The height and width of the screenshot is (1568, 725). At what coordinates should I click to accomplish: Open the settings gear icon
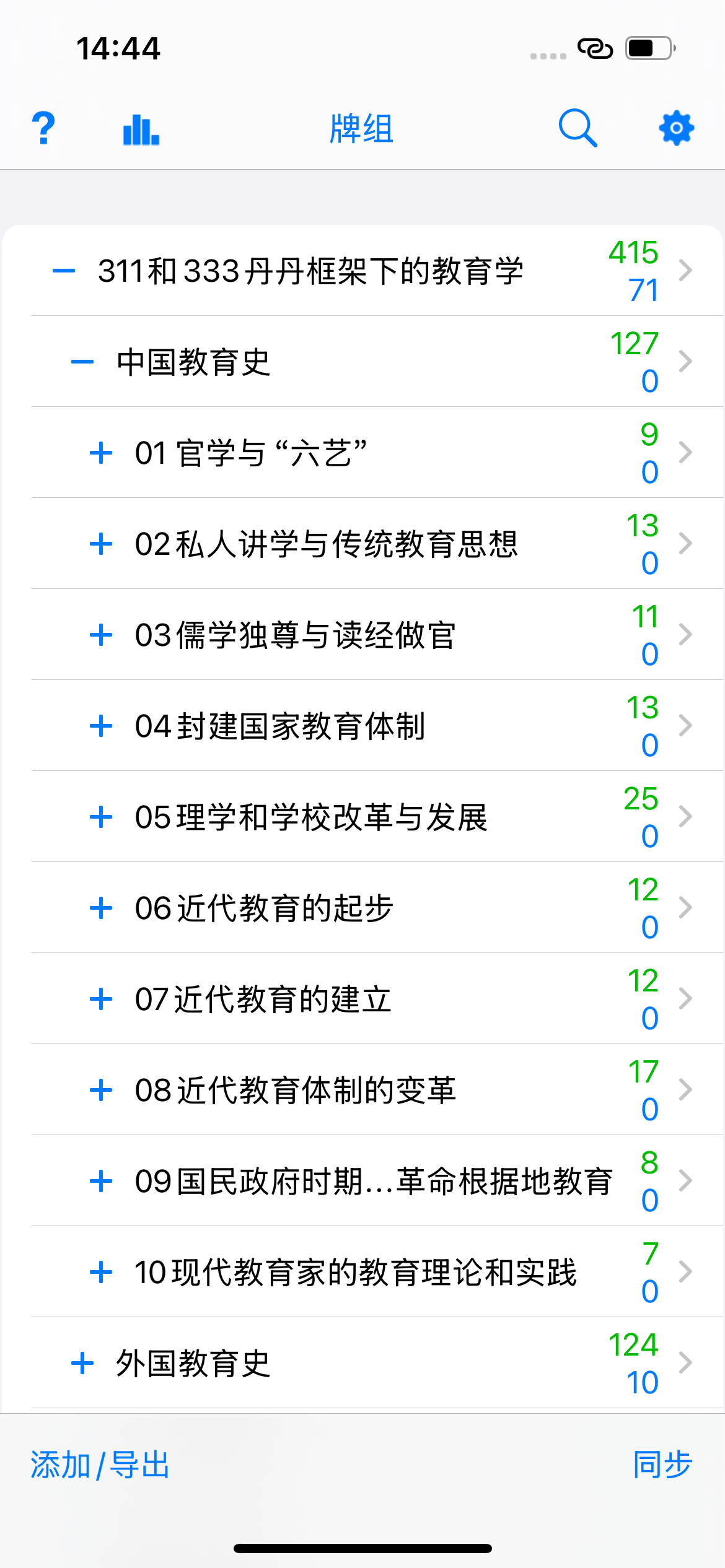(x=676, y=128)
